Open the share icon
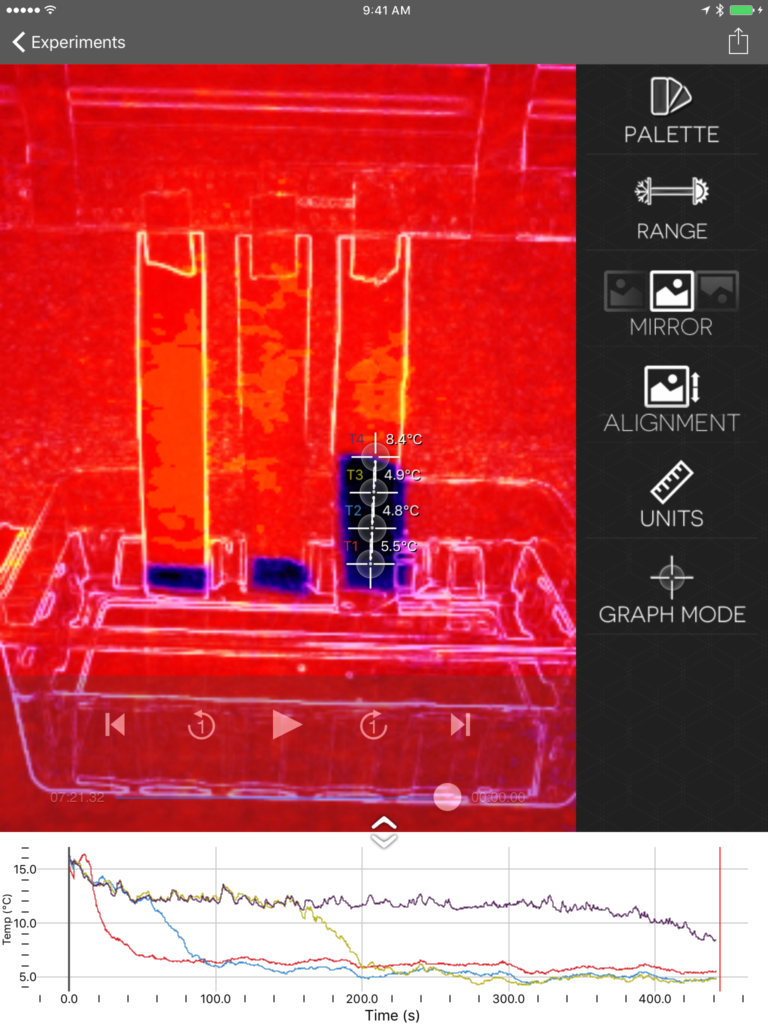Image resolution: width=768 pixels, height=1024 pixels. tap(738, 42)
